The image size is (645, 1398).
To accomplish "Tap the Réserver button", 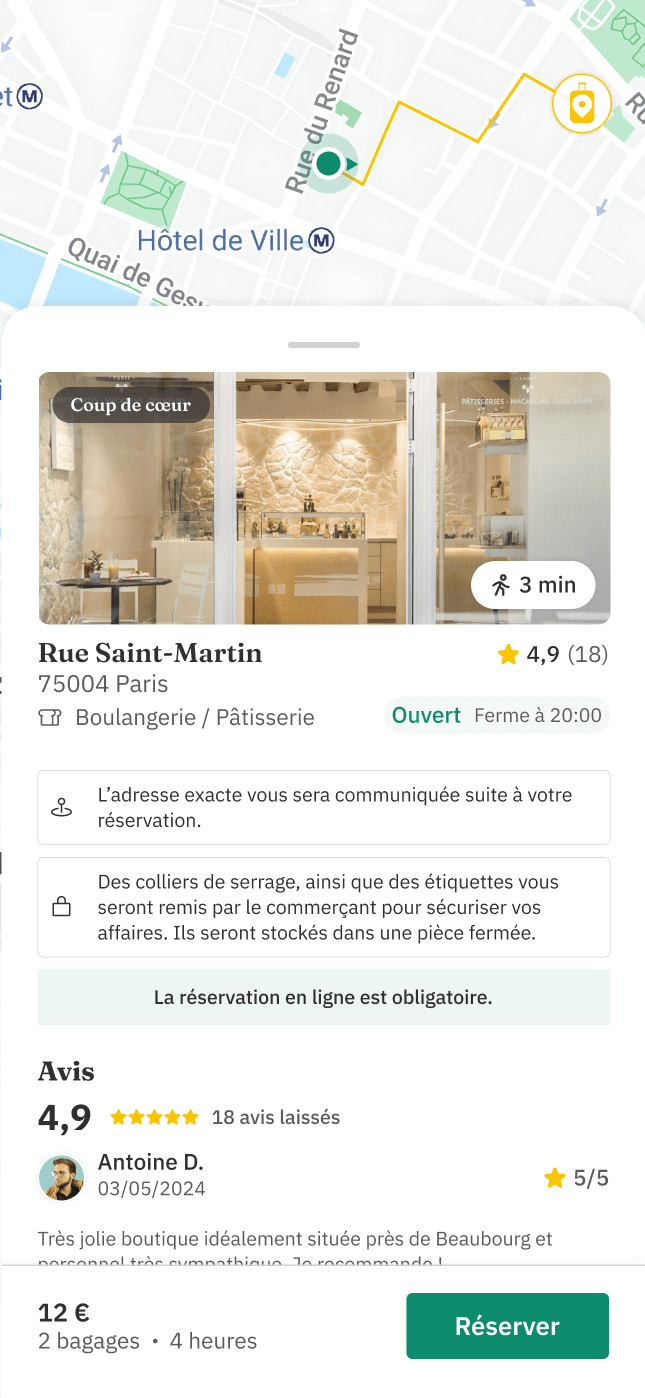I will [507, 1326].
